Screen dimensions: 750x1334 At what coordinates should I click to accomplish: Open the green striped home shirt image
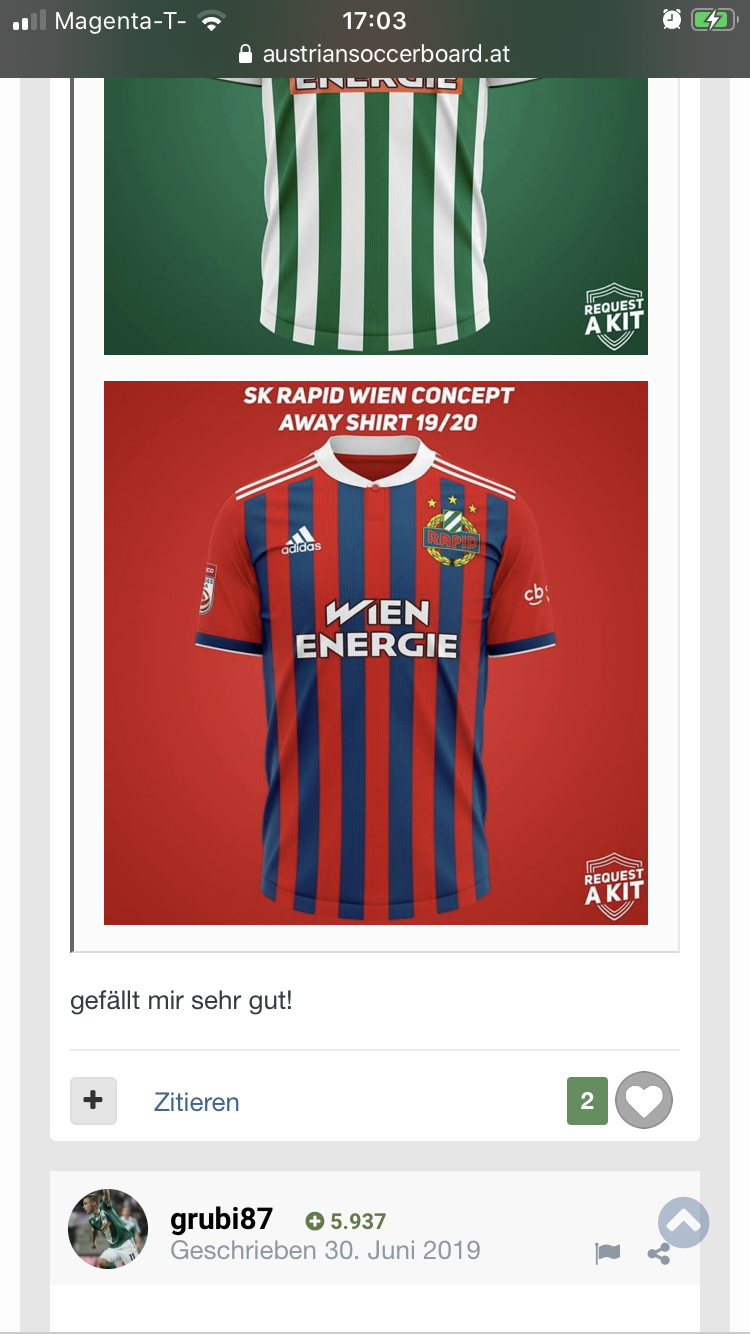(376, 216)
